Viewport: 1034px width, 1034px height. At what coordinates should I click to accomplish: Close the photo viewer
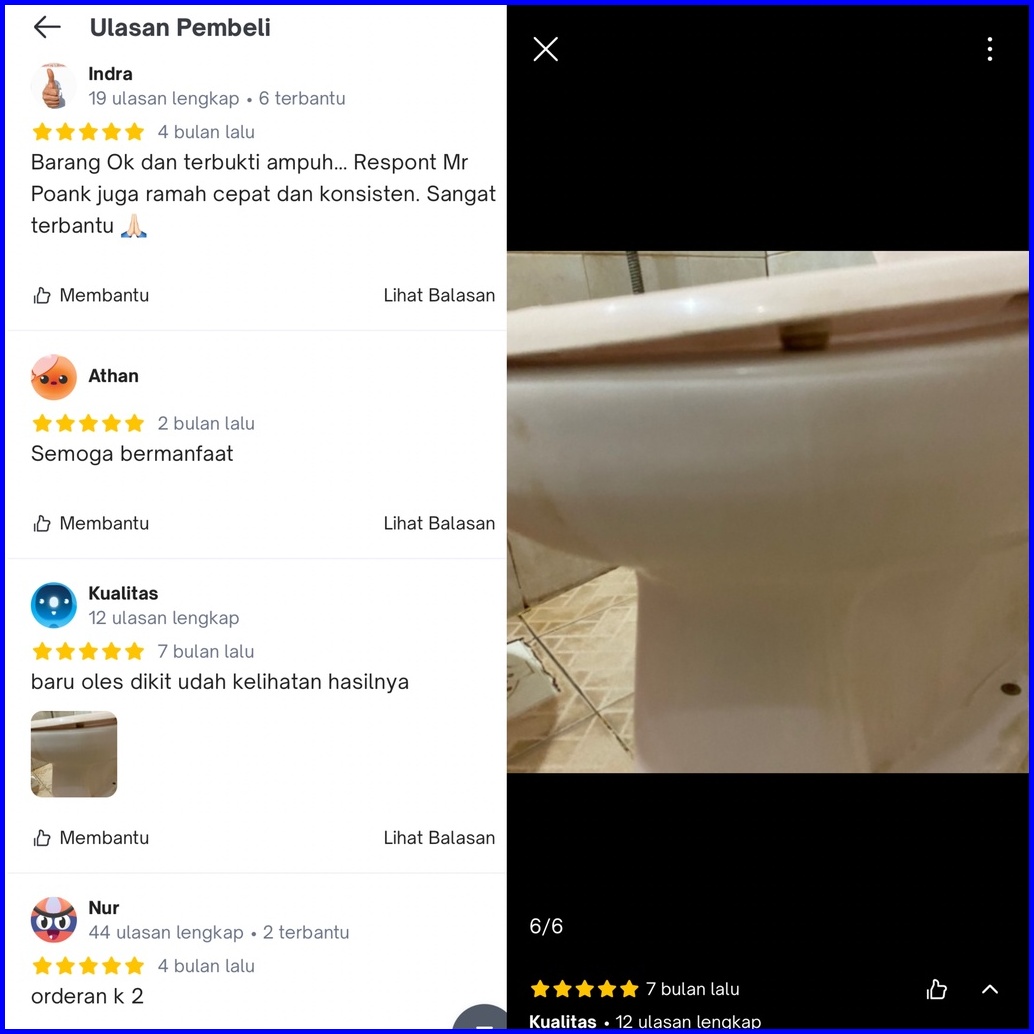coord(545,49)
